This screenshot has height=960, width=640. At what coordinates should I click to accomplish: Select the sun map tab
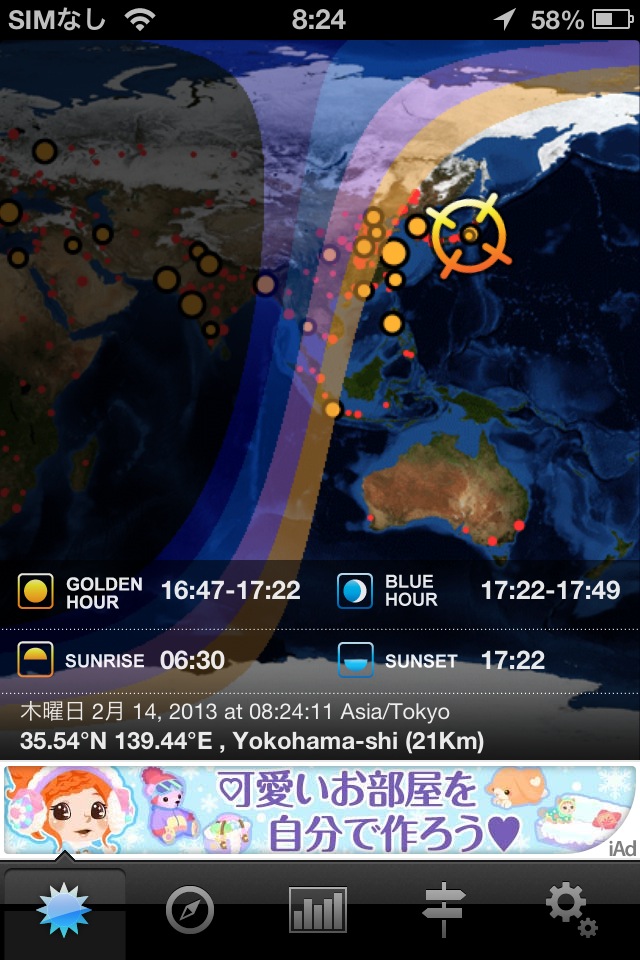pyautogui.click(x=64, y=911)
